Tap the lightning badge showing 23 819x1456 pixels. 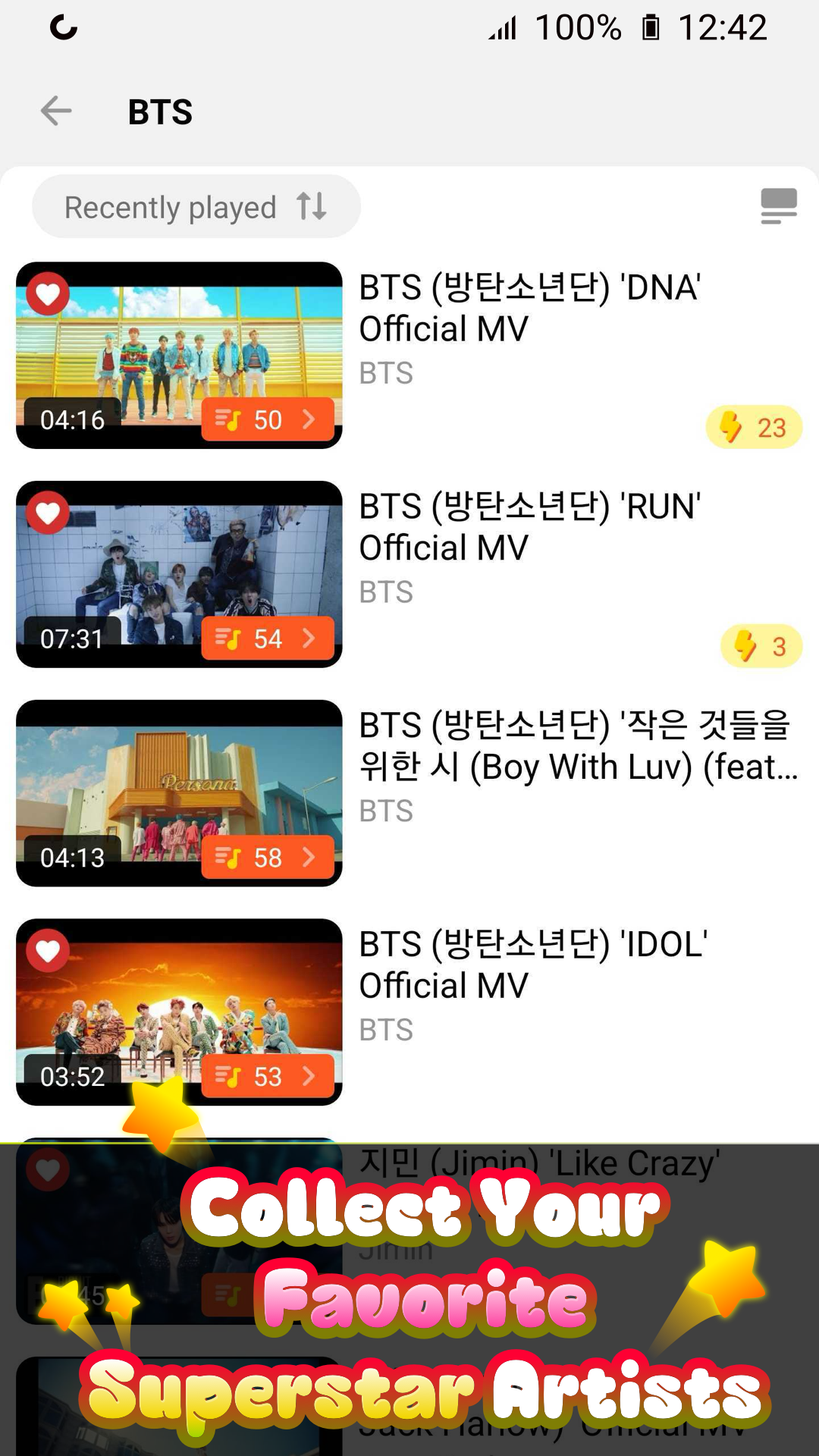(754, 428)
